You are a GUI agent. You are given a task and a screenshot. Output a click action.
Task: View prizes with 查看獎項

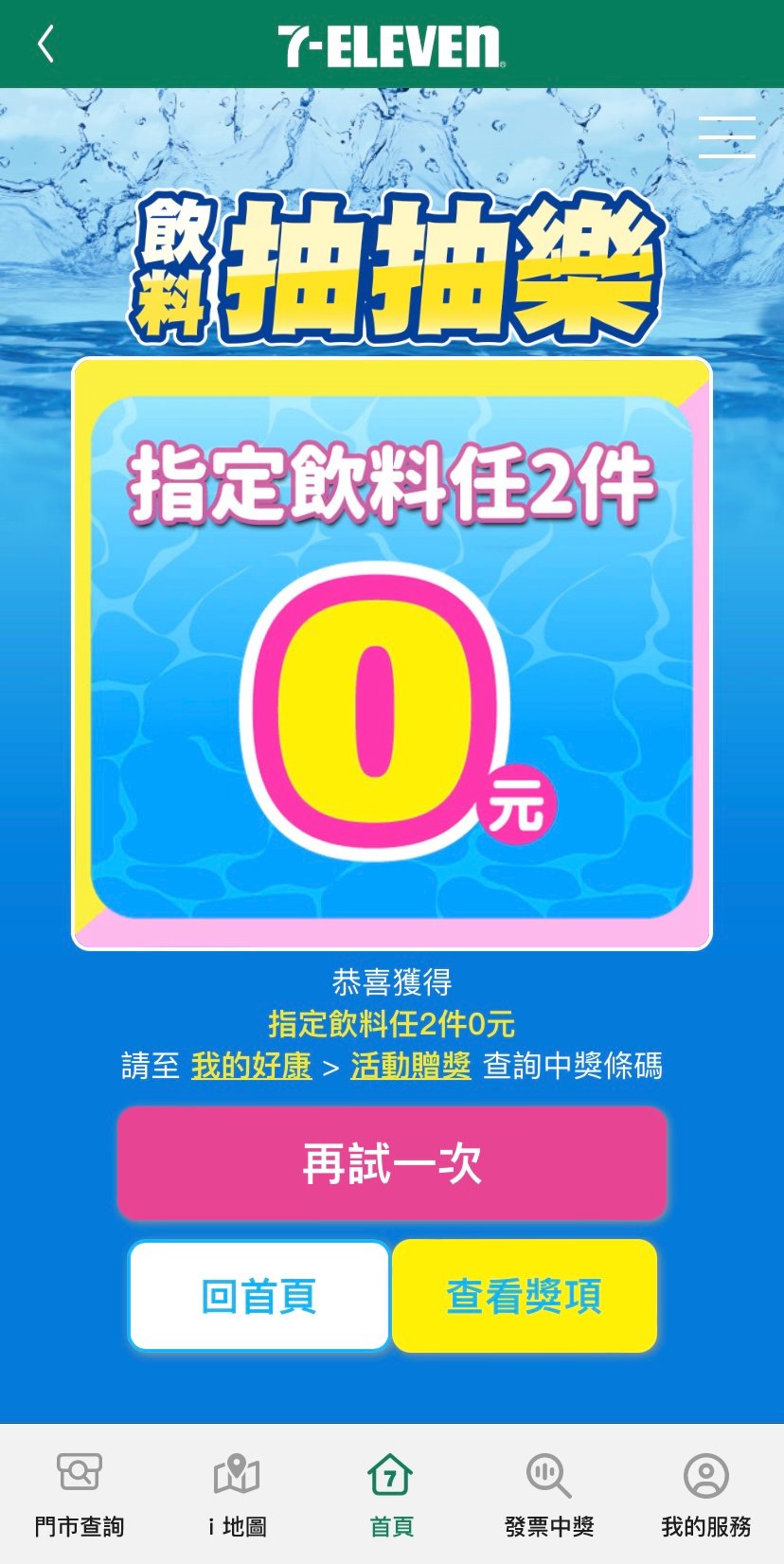point(524,1296)
